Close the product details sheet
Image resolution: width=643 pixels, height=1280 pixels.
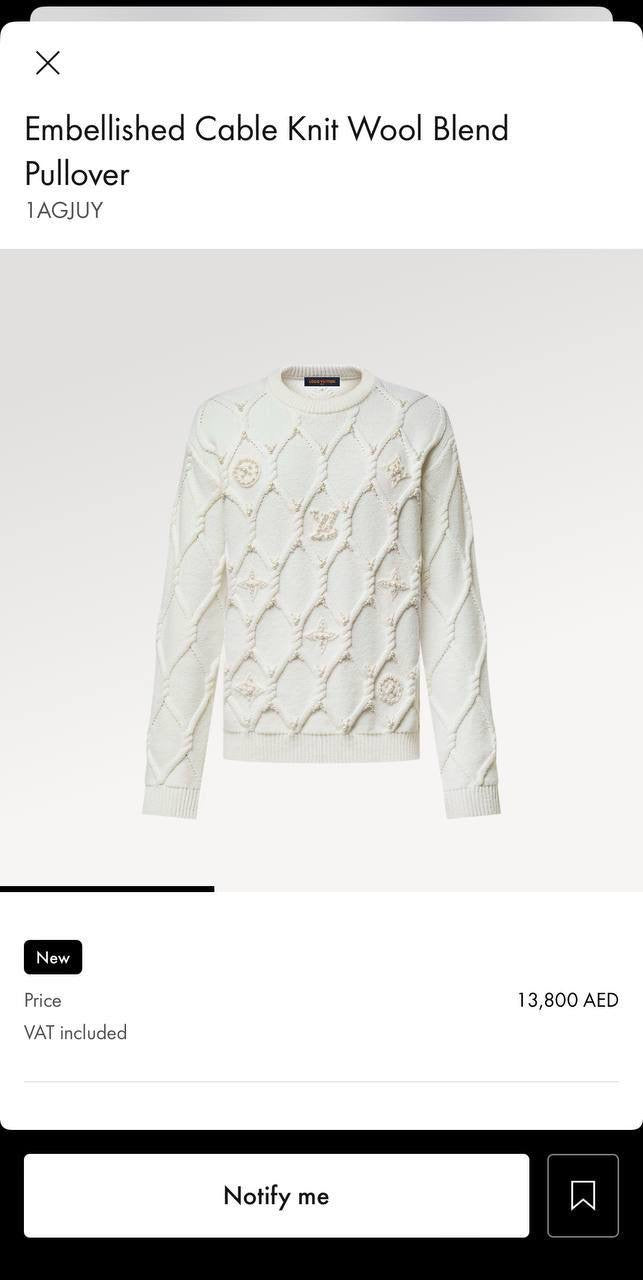47,63
